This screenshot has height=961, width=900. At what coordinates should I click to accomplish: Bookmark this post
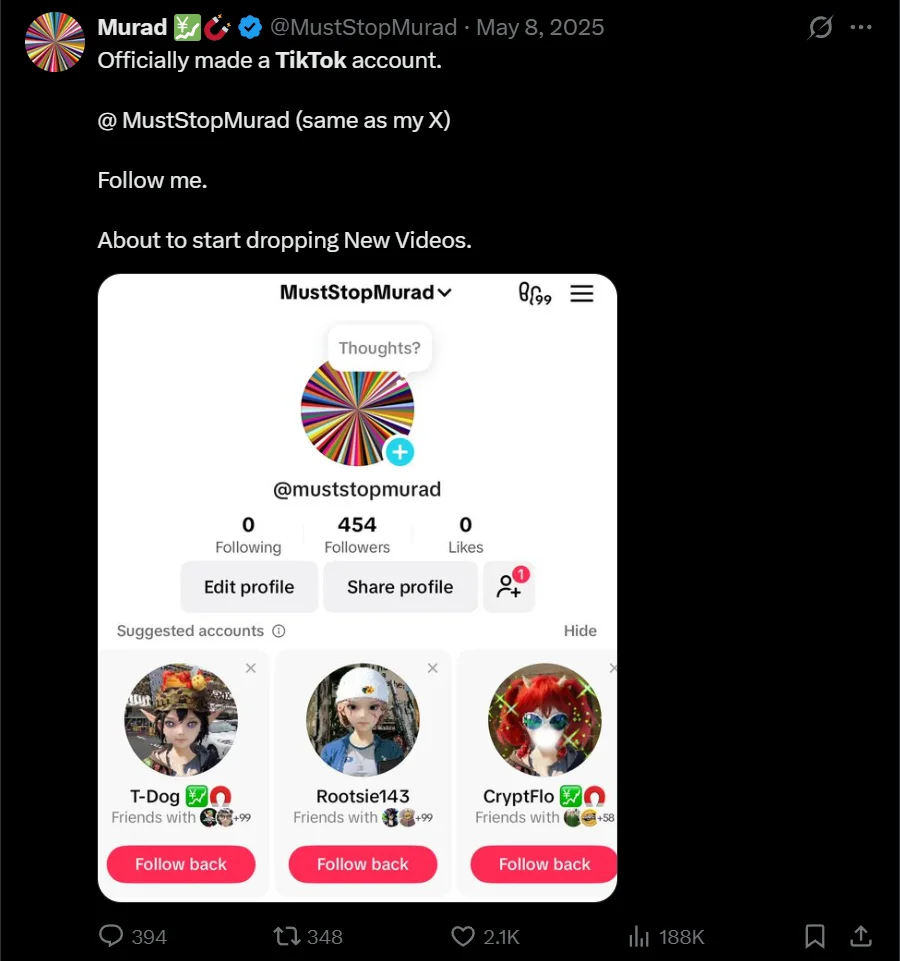click(x=815, y=936)
